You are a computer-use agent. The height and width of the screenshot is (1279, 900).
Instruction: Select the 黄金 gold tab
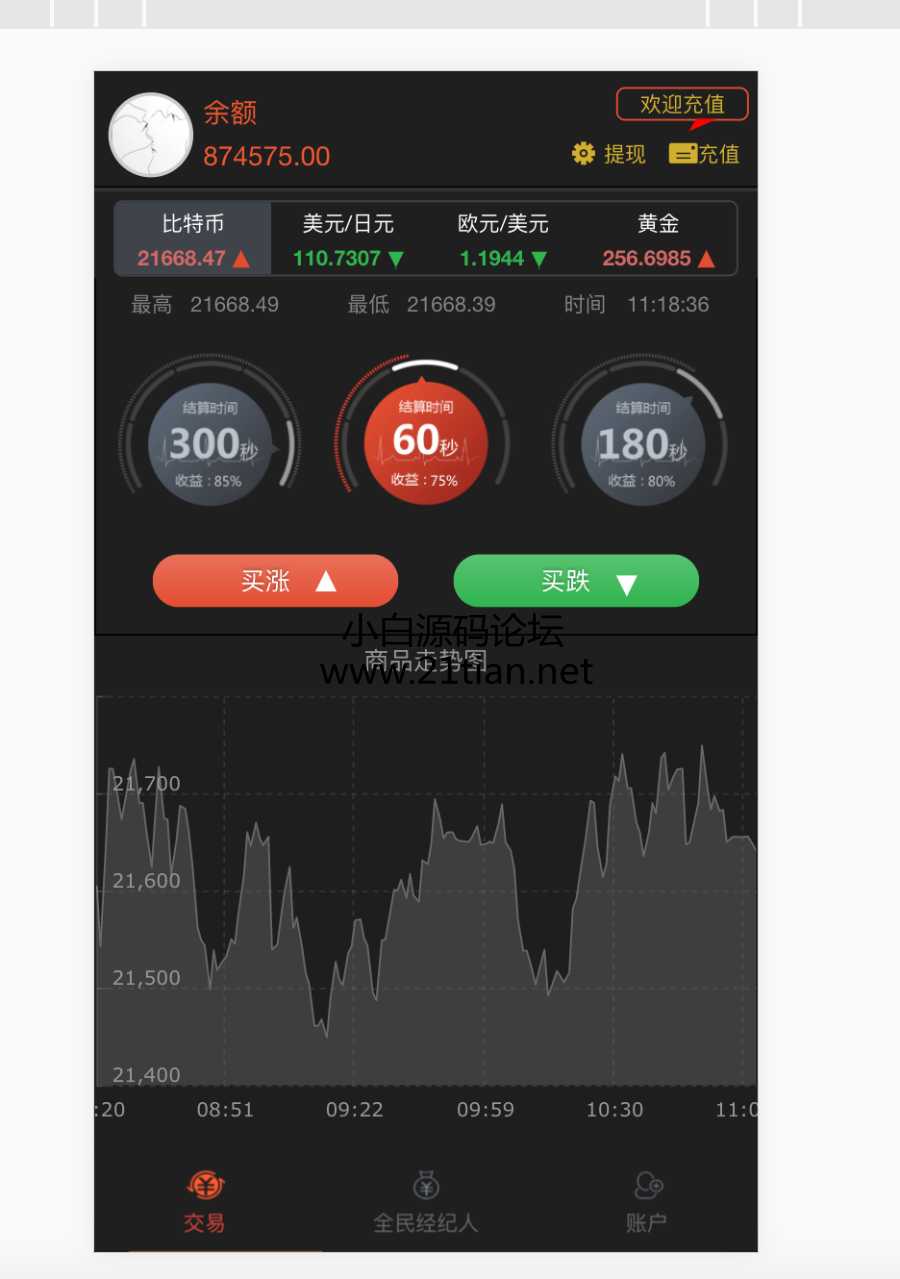(658, 238)
